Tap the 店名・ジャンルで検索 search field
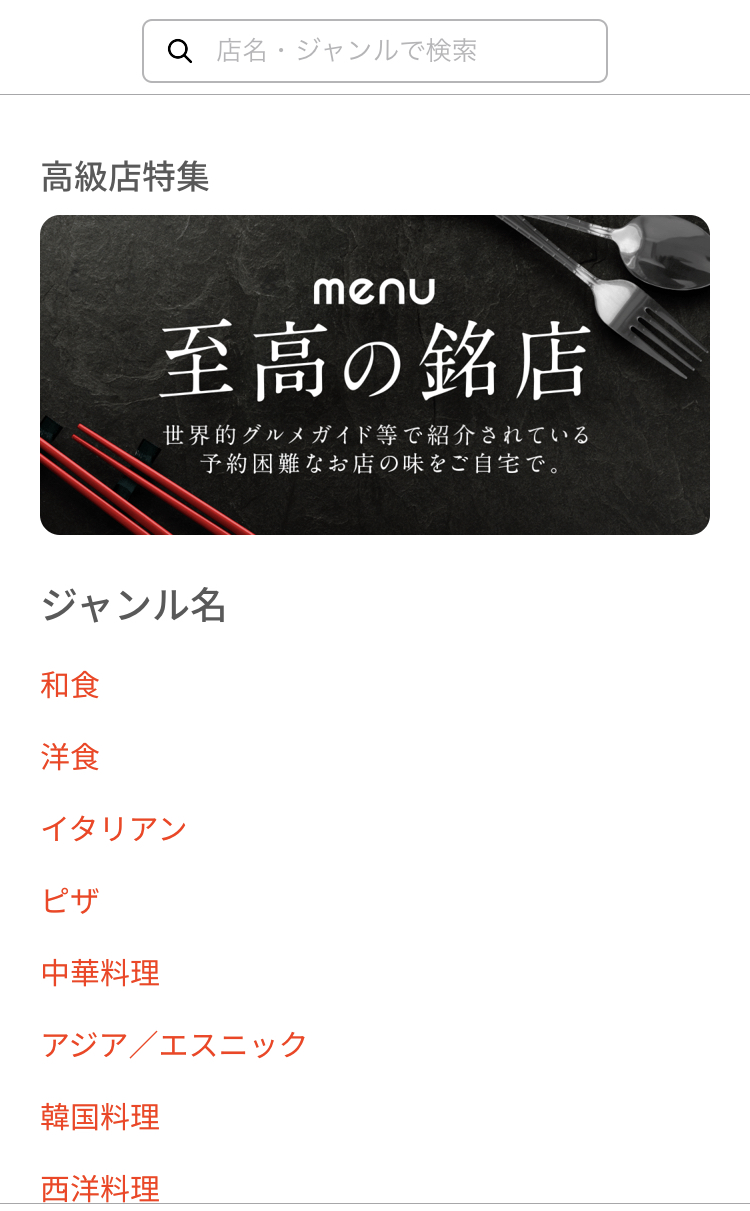This screenshot has height=1211, width=750. coord(375,51)
